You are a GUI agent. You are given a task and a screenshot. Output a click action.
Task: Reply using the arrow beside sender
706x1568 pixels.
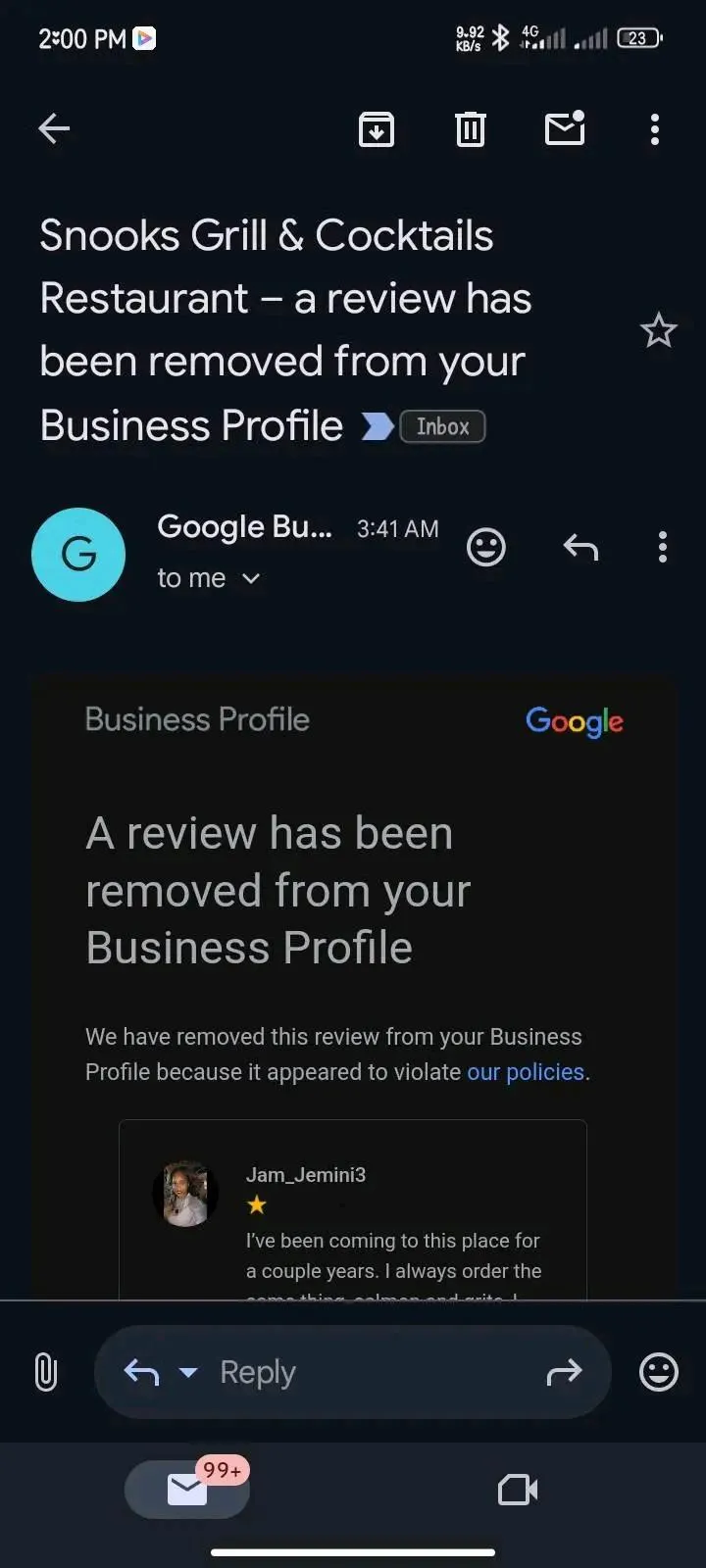[x=580, y=547]
